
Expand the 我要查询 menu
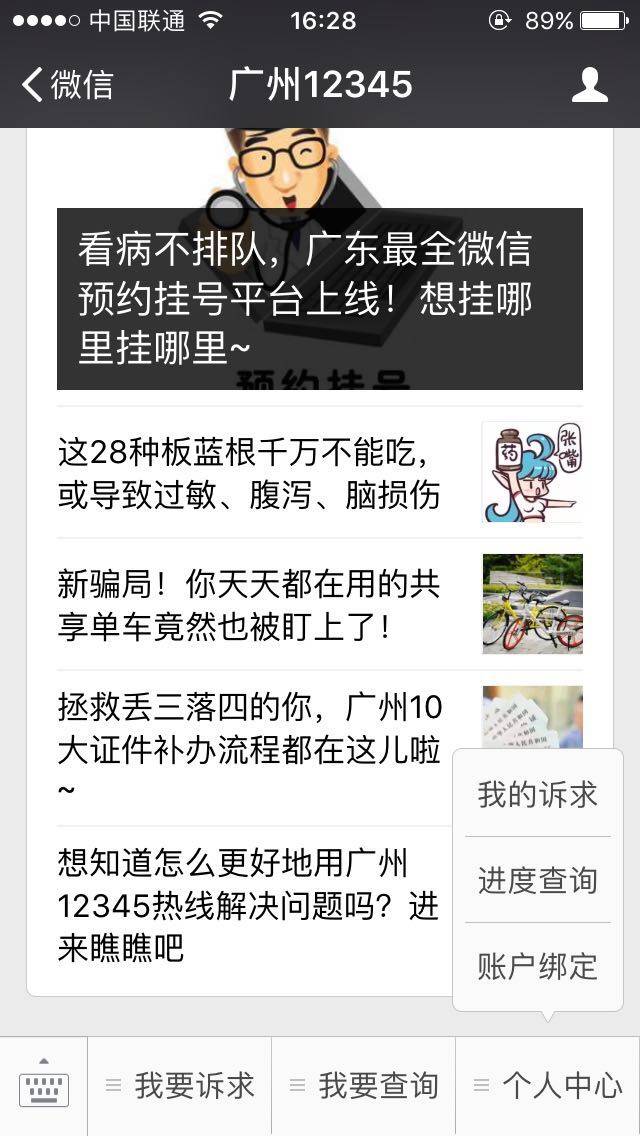coord(364,1086)
